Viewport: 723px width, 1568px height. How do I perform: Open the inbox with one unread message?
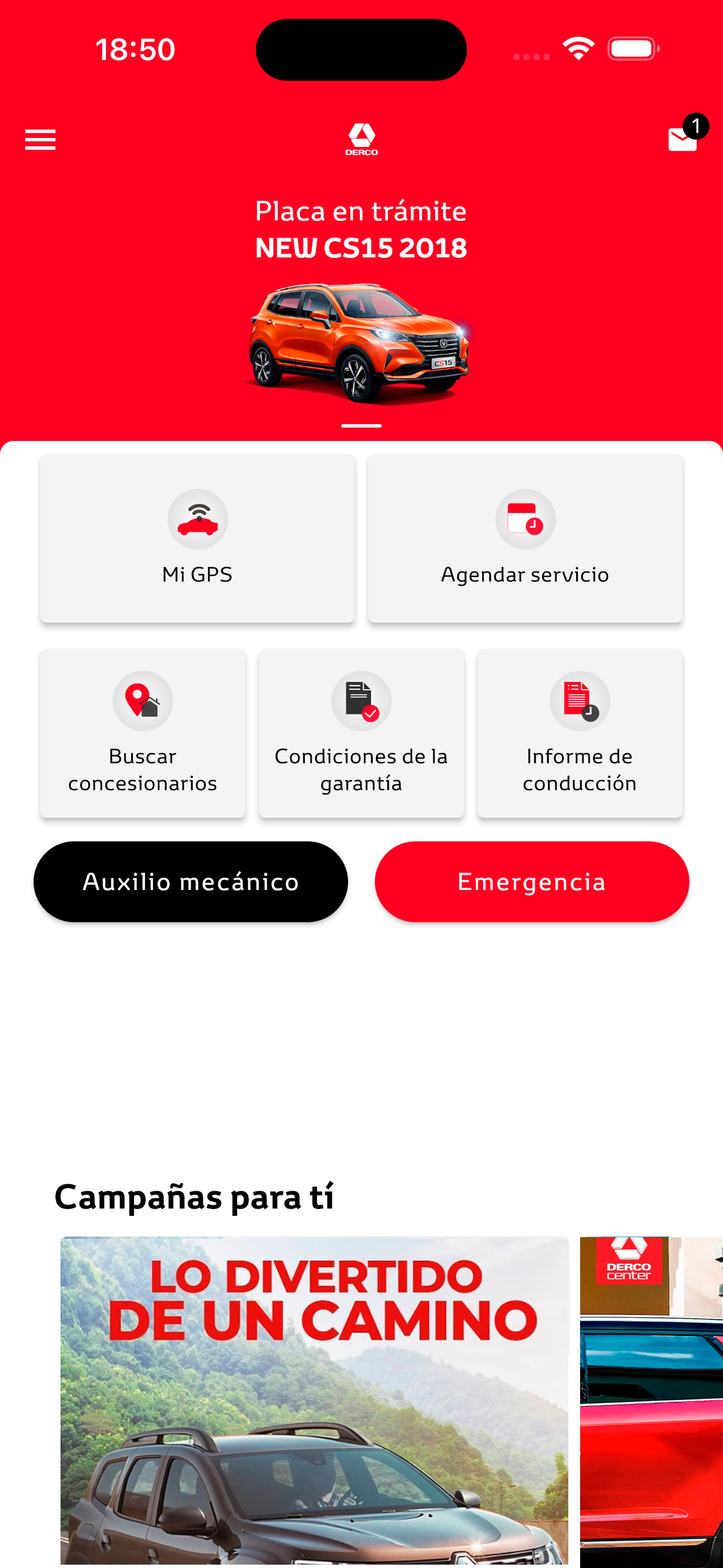pos(683,140)
